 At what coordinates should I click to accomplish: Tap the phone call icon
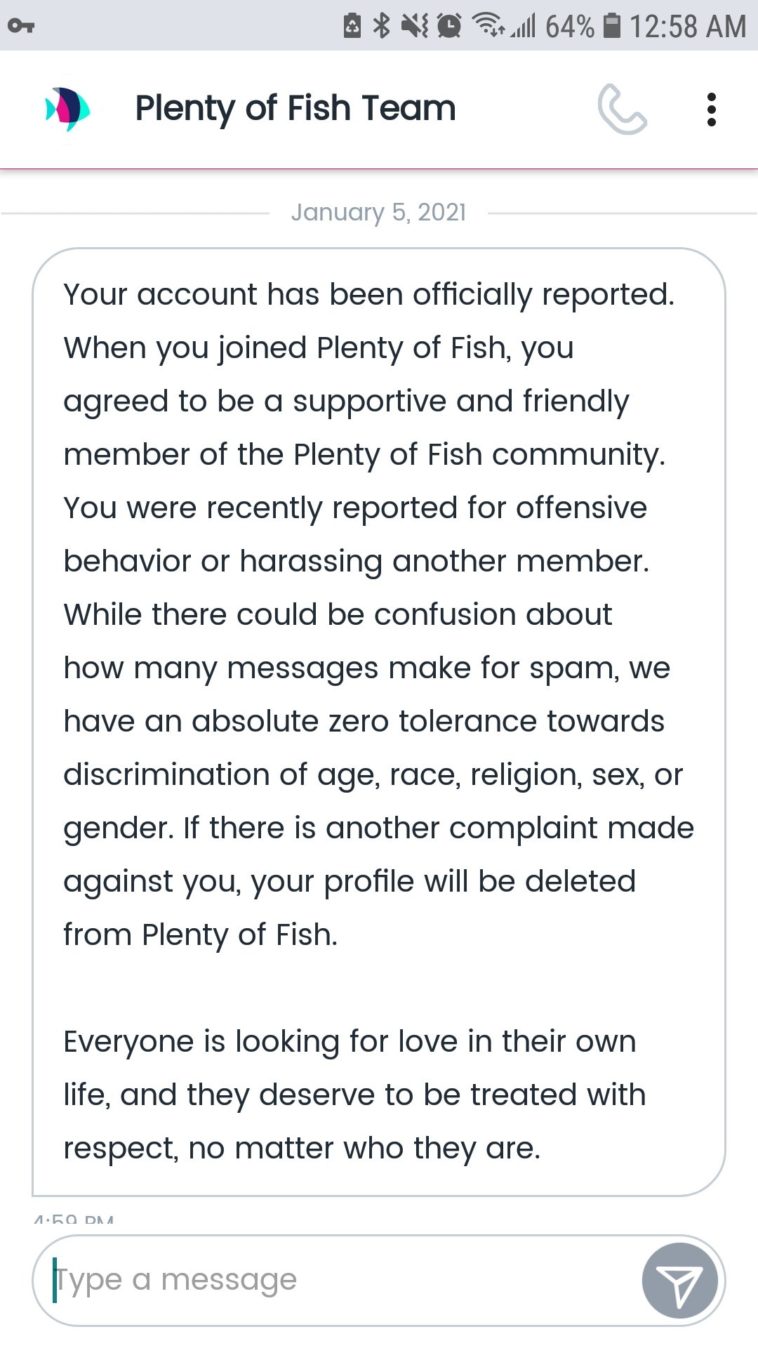pyautogui.click(x=622, y=109)
